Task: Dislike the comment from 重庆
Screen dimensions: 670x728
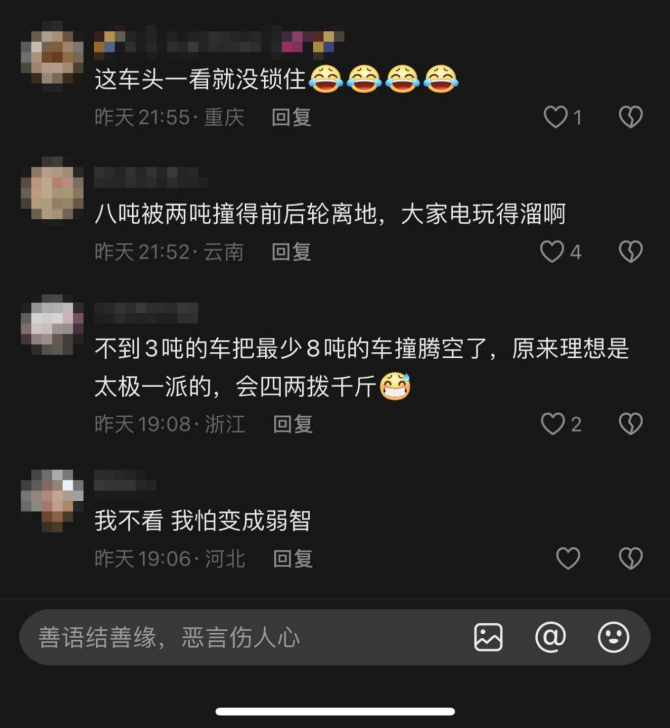Action: click(x=630, y=117)
